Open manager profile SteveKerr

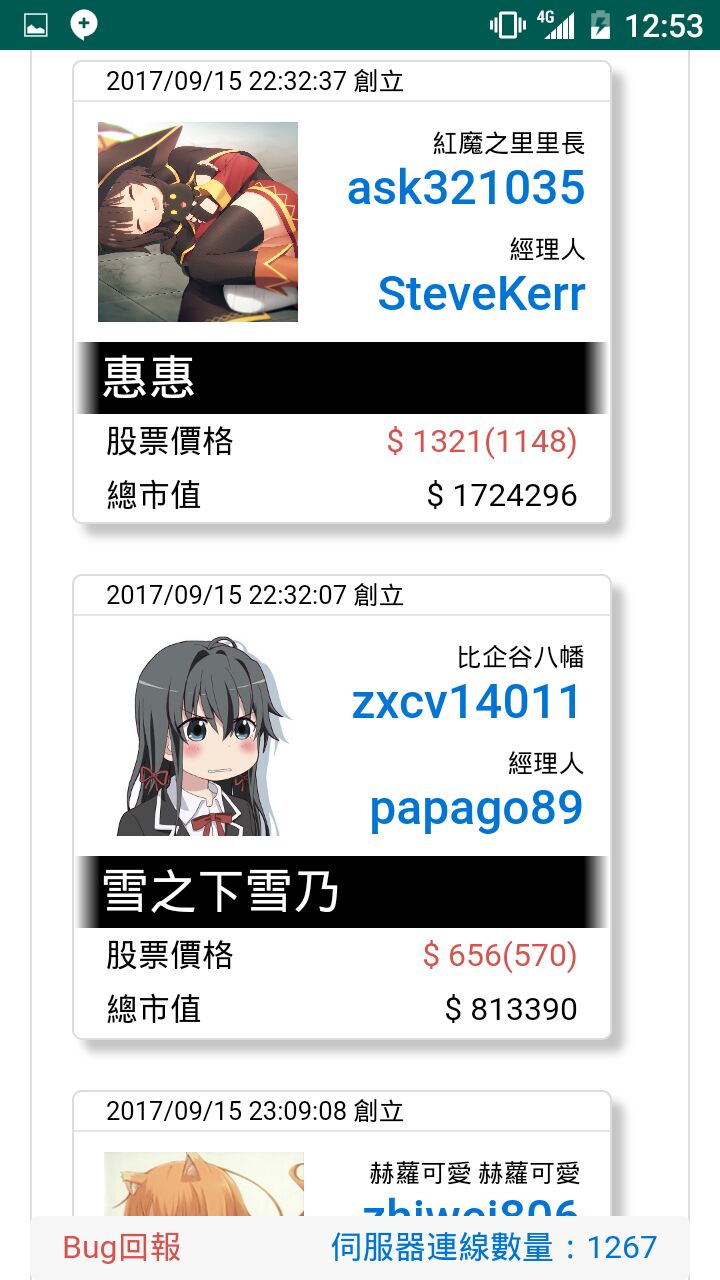pos(481,294)
